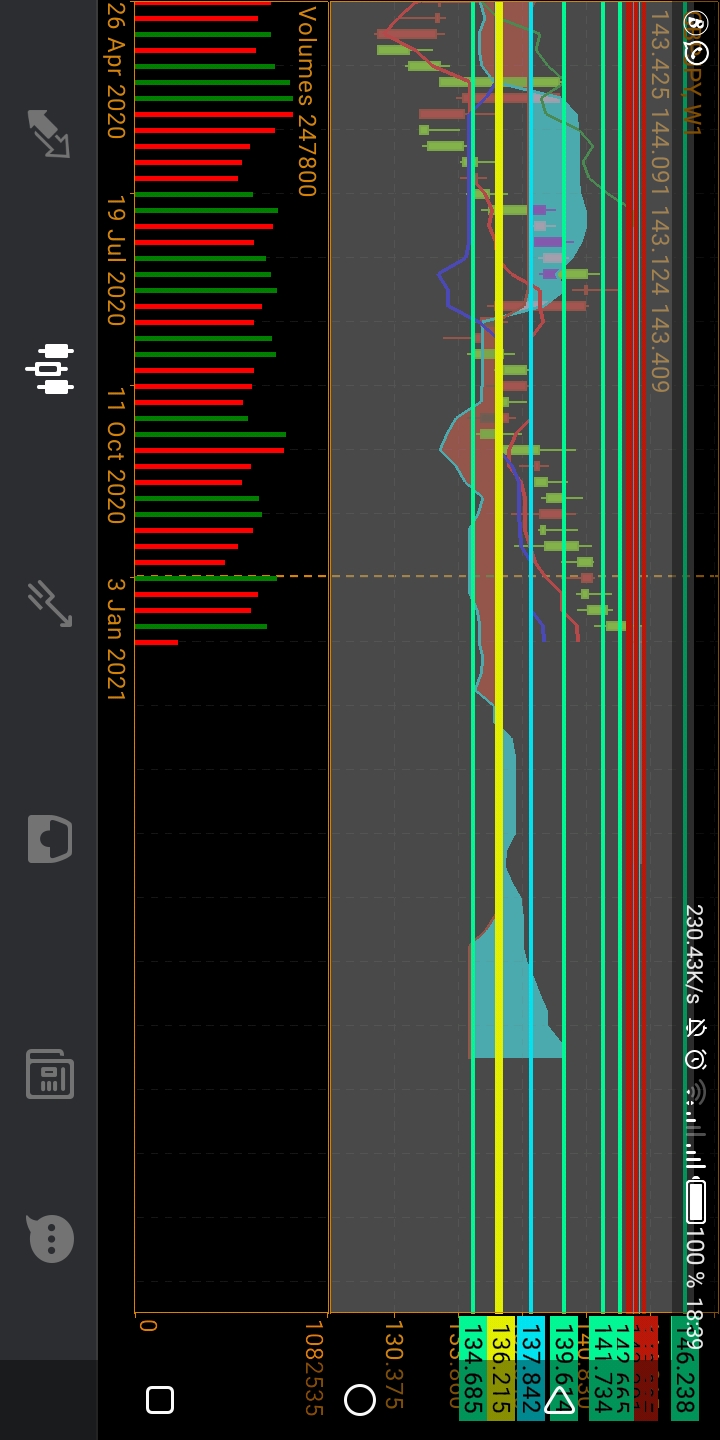The height and width of the screenshot is (1440, 720).
Task: Tap the system home circle button
Action: (360, 1400)
